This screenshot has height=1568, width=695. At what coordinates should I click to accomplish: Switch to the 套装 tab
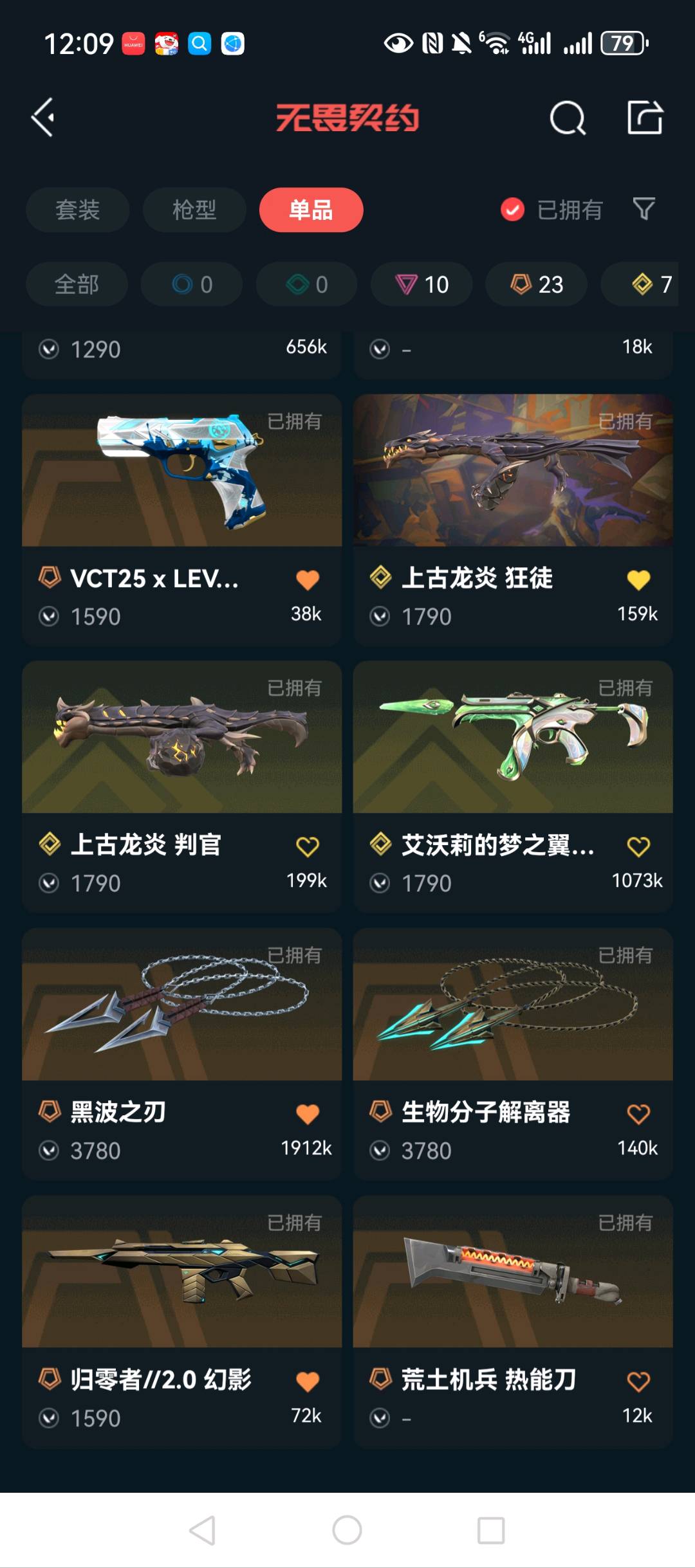[77, 210]
